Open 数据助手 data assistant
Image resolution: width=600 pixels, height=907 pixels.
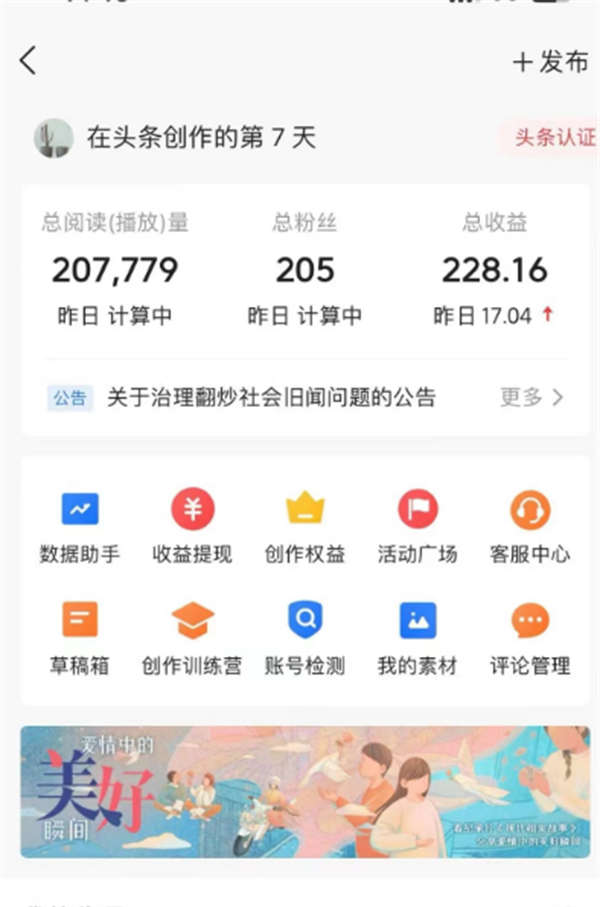[x=80, y=526]
